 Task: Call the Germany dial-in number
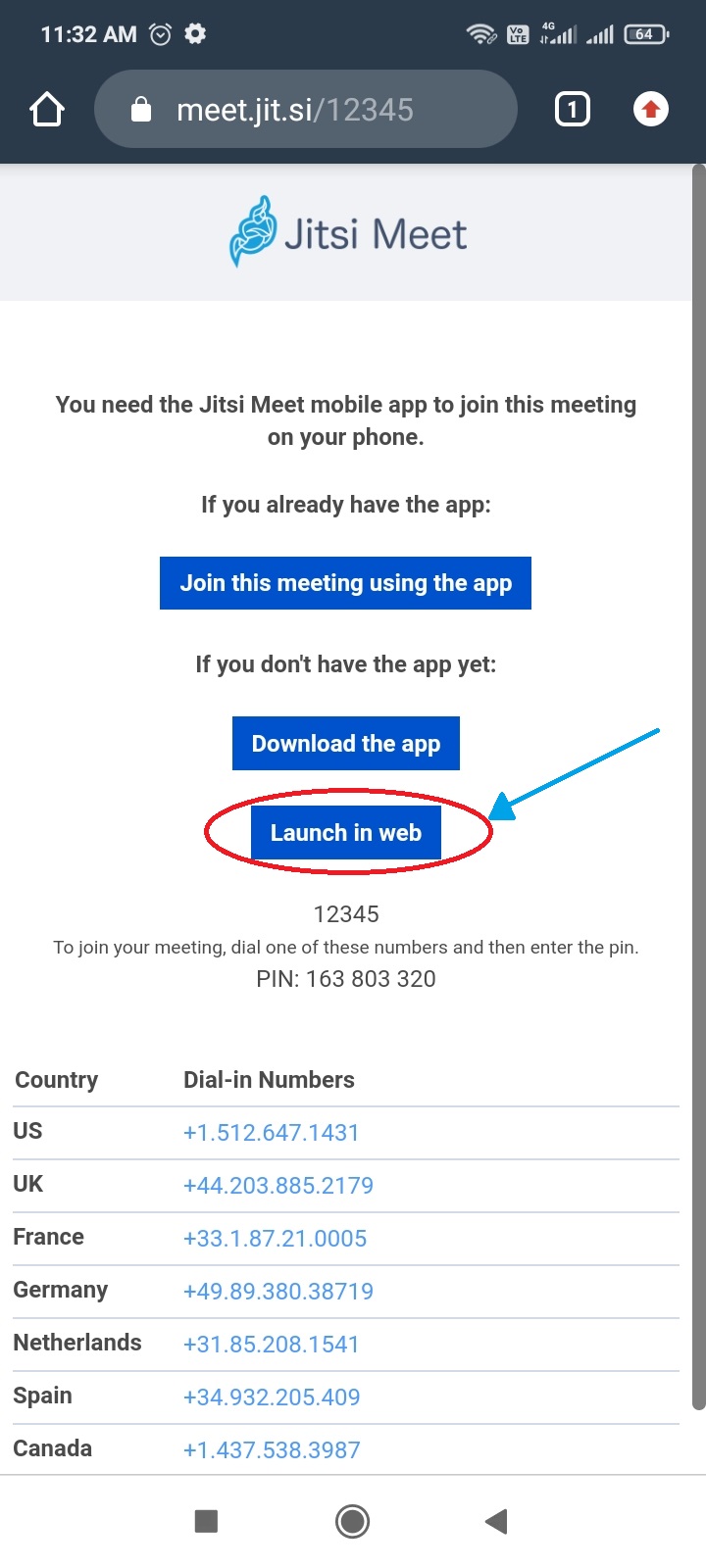pyautogui.click(x=277, y=1292)
